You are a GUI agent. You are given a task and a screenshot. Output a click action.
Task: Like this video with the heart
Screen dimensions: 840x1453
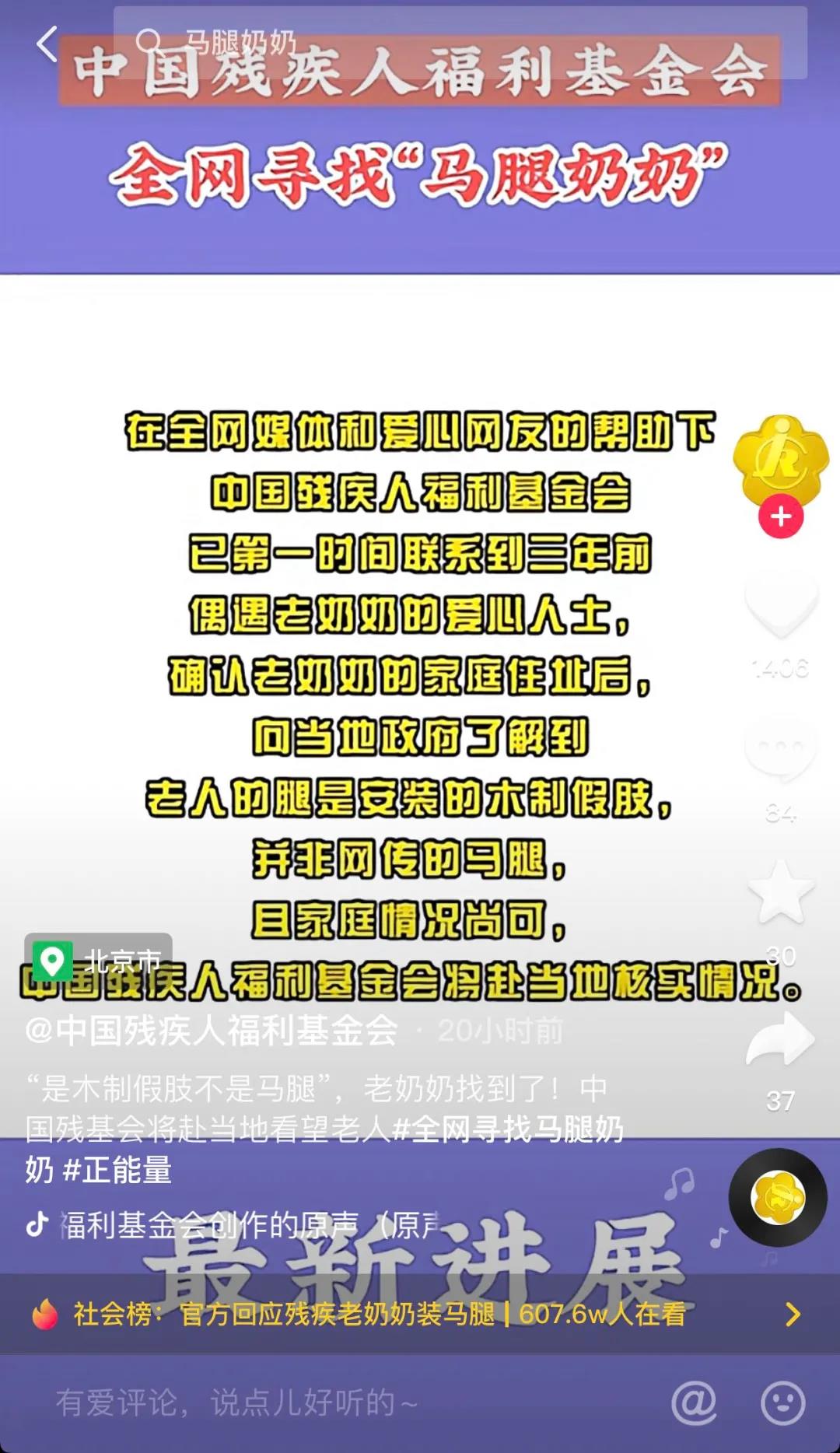click(781, 604)
